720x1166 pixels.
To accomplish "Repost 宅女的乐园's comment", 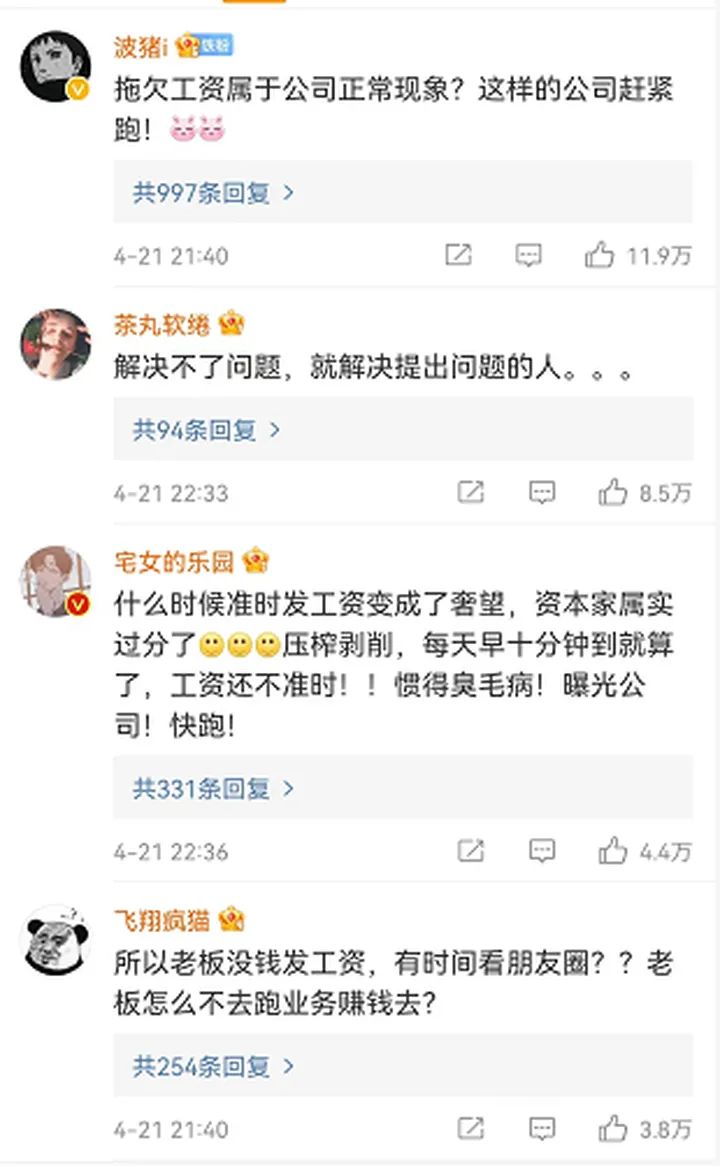I will click(x=471, y=851).
